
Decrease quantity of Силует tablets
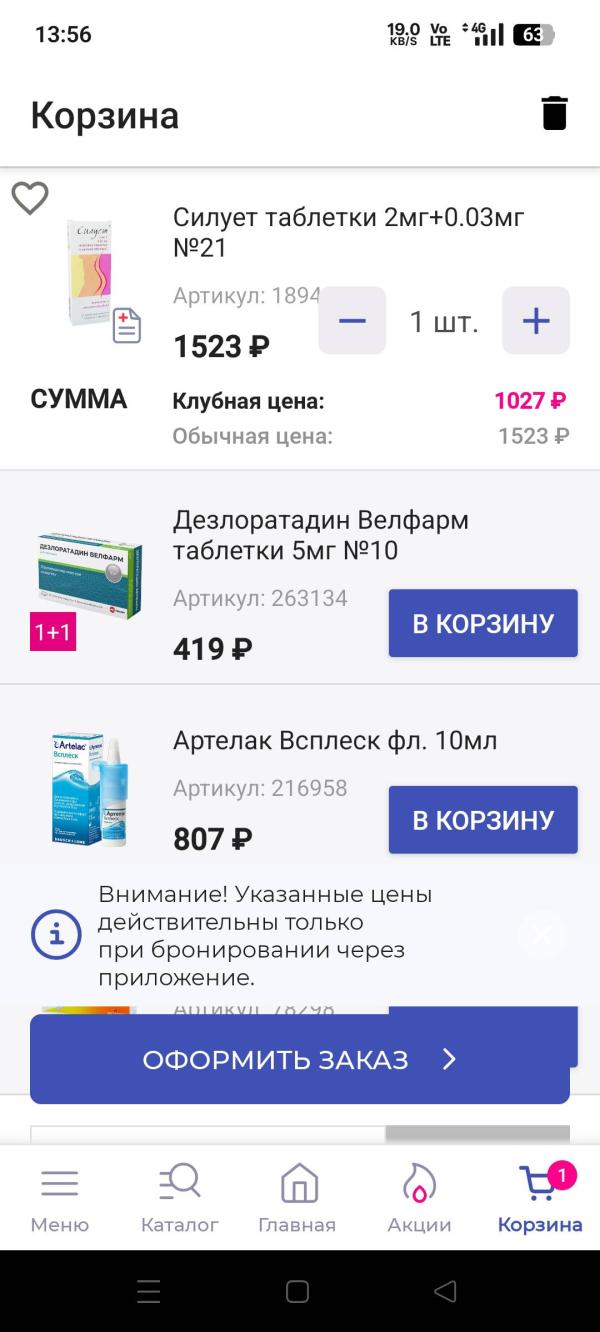pos(352,321)
